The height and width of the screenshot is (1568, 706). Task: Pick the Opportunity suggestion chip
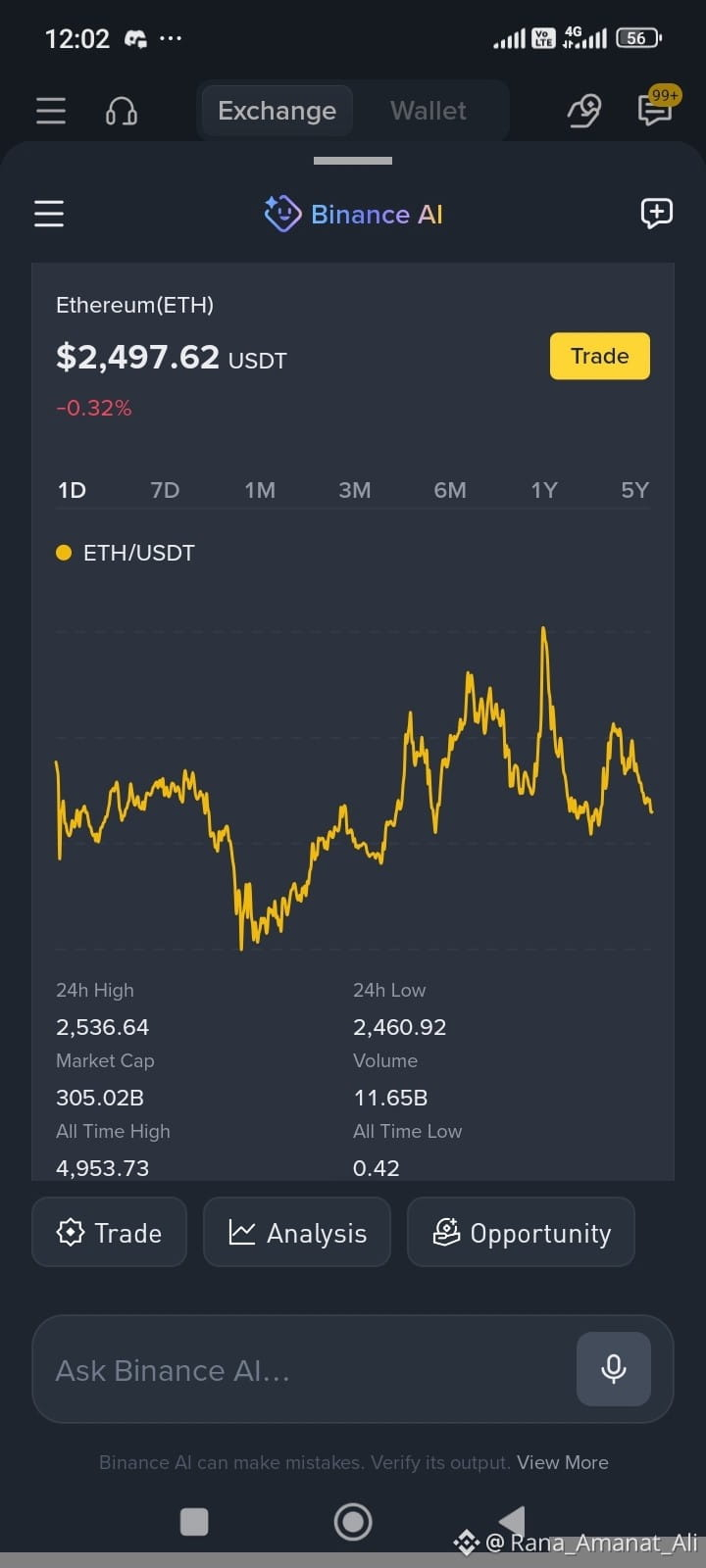pyautogui.click(x=521, y=1232)
